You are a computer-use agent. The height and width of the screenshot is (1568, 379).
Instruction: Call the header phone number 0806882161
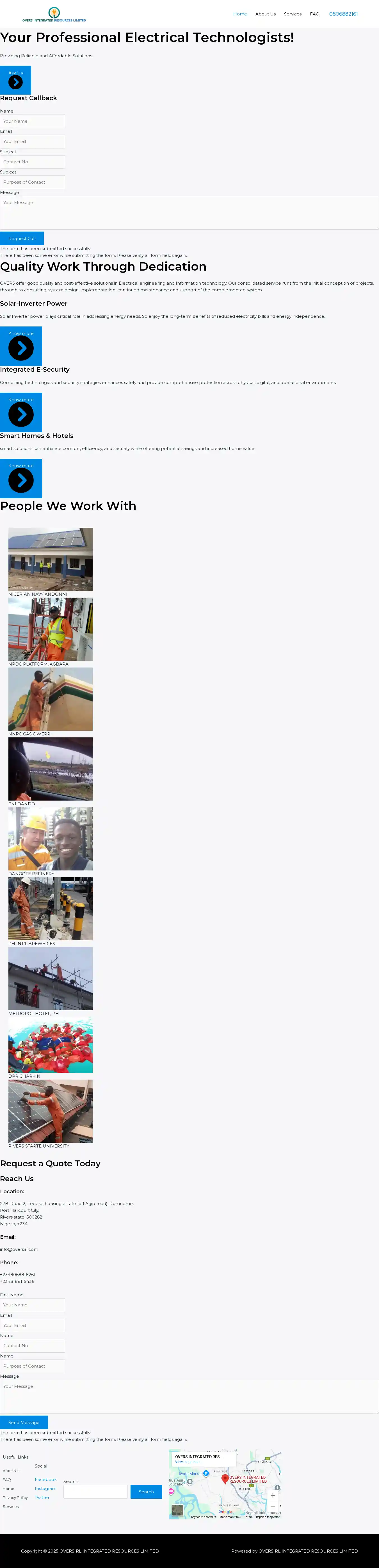point(343,14)
